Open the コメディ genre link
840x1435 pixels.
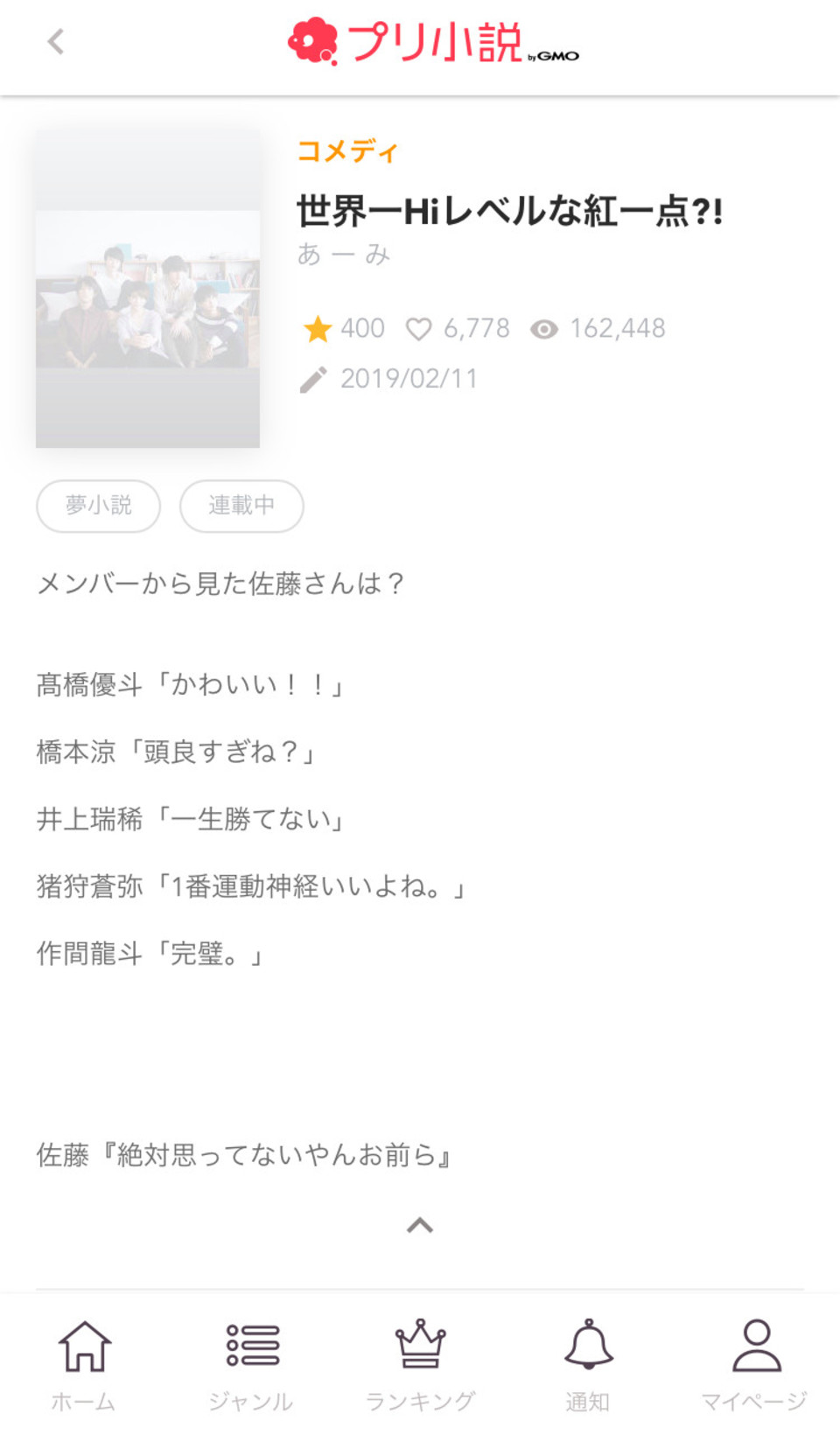[347, 151]
